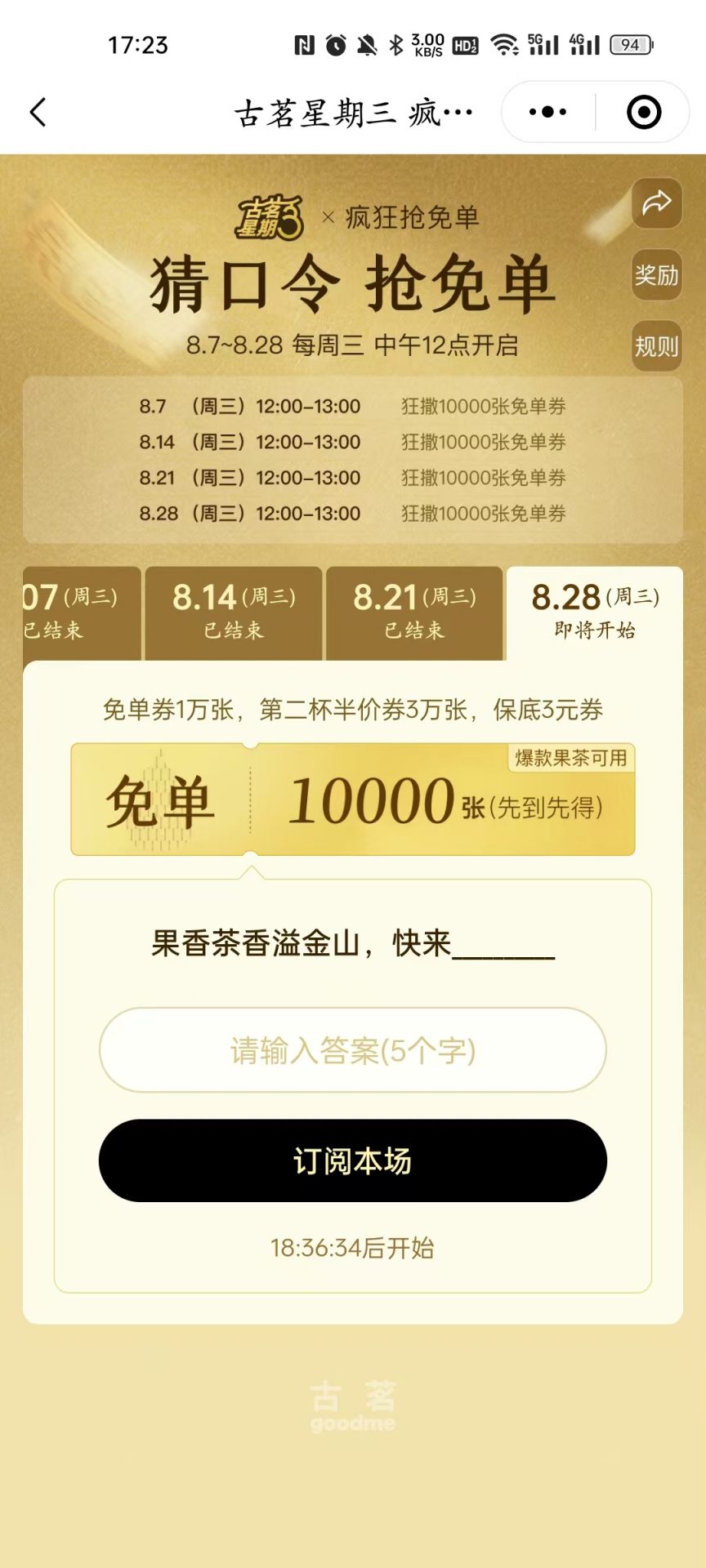Close the mini program with the circle button
Viewport: 706px width, 1568px height.
click(644, 113)
